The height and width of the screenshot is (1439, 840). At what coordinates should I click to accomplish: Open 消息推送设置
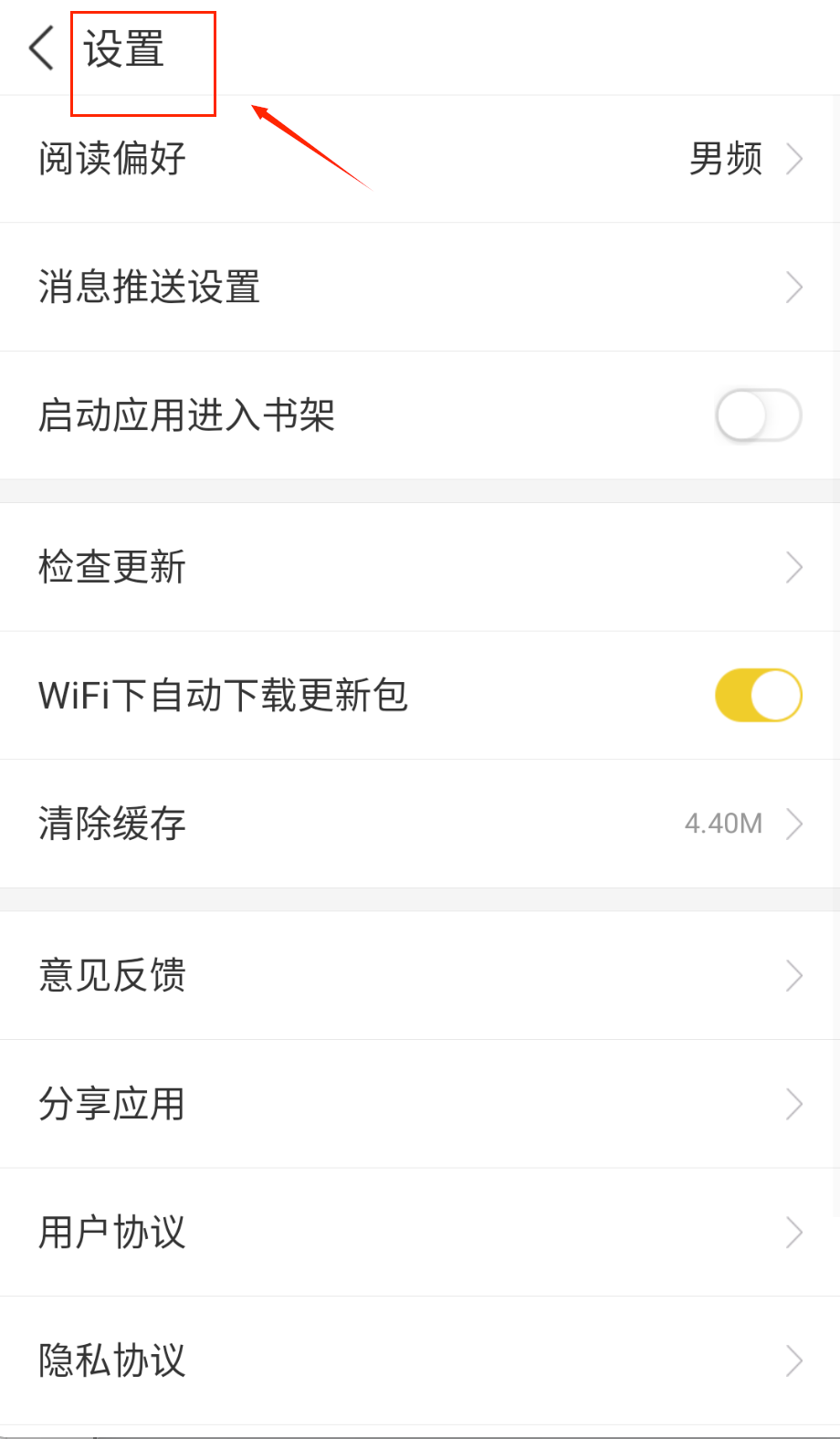click(x=420, y=287)
